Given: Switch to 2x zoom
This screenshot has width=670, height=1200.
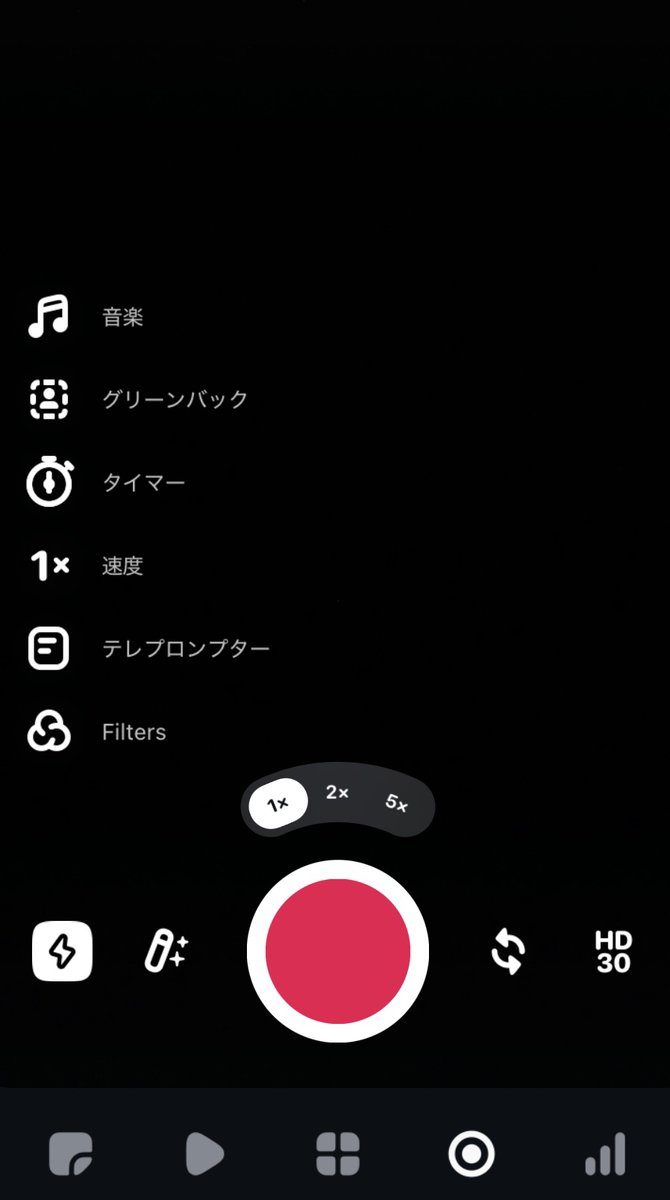Looking at the screenshot, I should pyautogui.click(x=337, y=793).
